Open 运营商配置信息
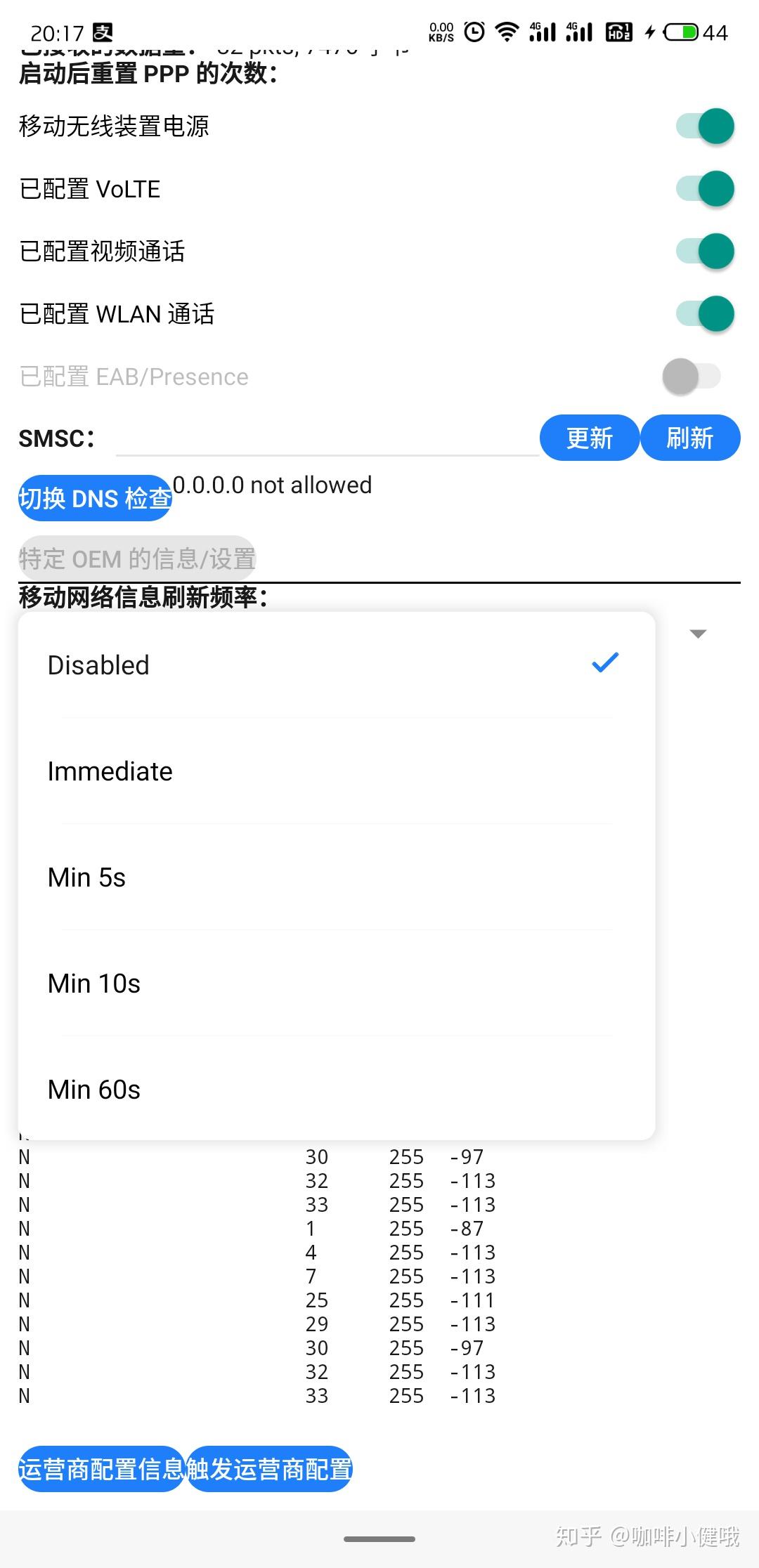Screen dimensions: 759x1568 tap(101, 1468)
